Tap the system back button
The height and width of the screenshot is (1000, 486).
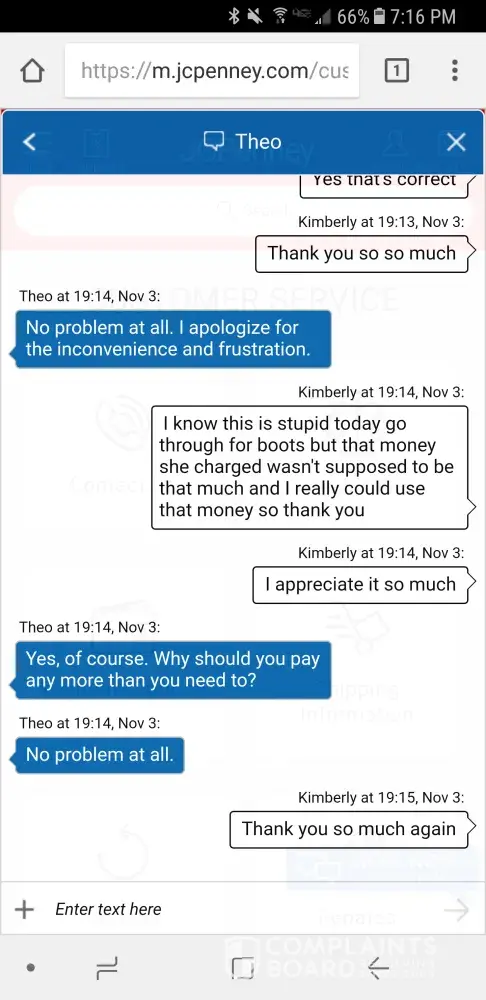(378, 969)
